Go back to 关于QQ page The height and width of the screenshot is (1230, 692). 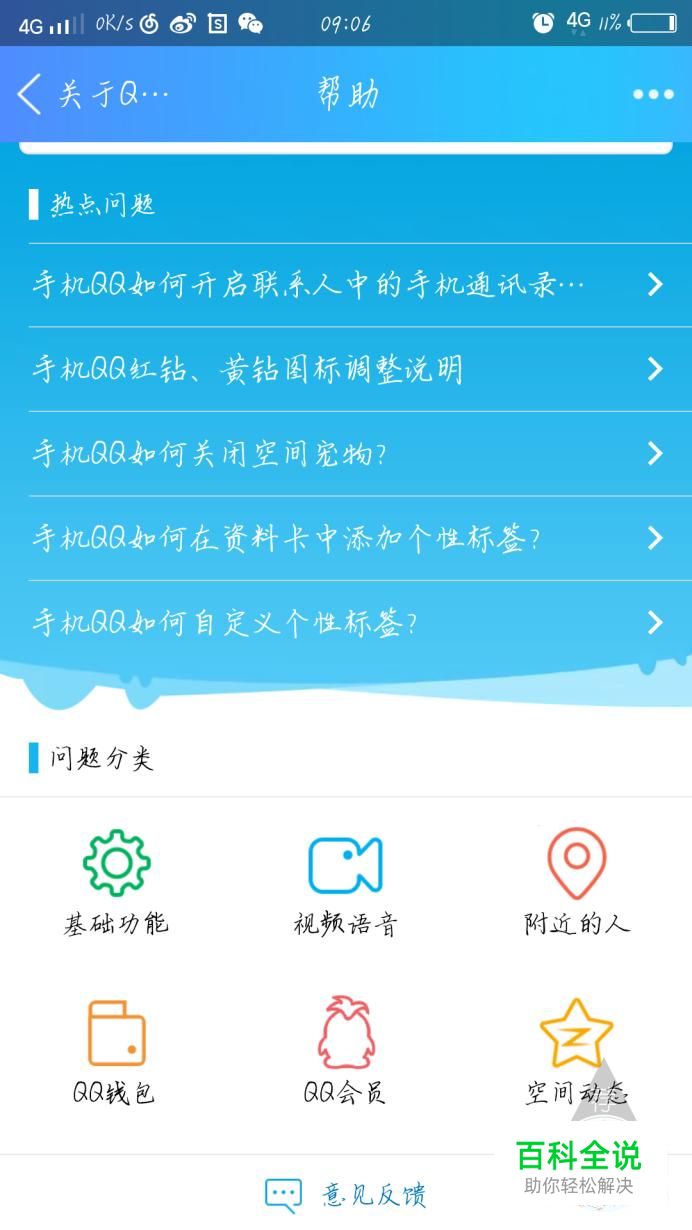tap(92, 95)
